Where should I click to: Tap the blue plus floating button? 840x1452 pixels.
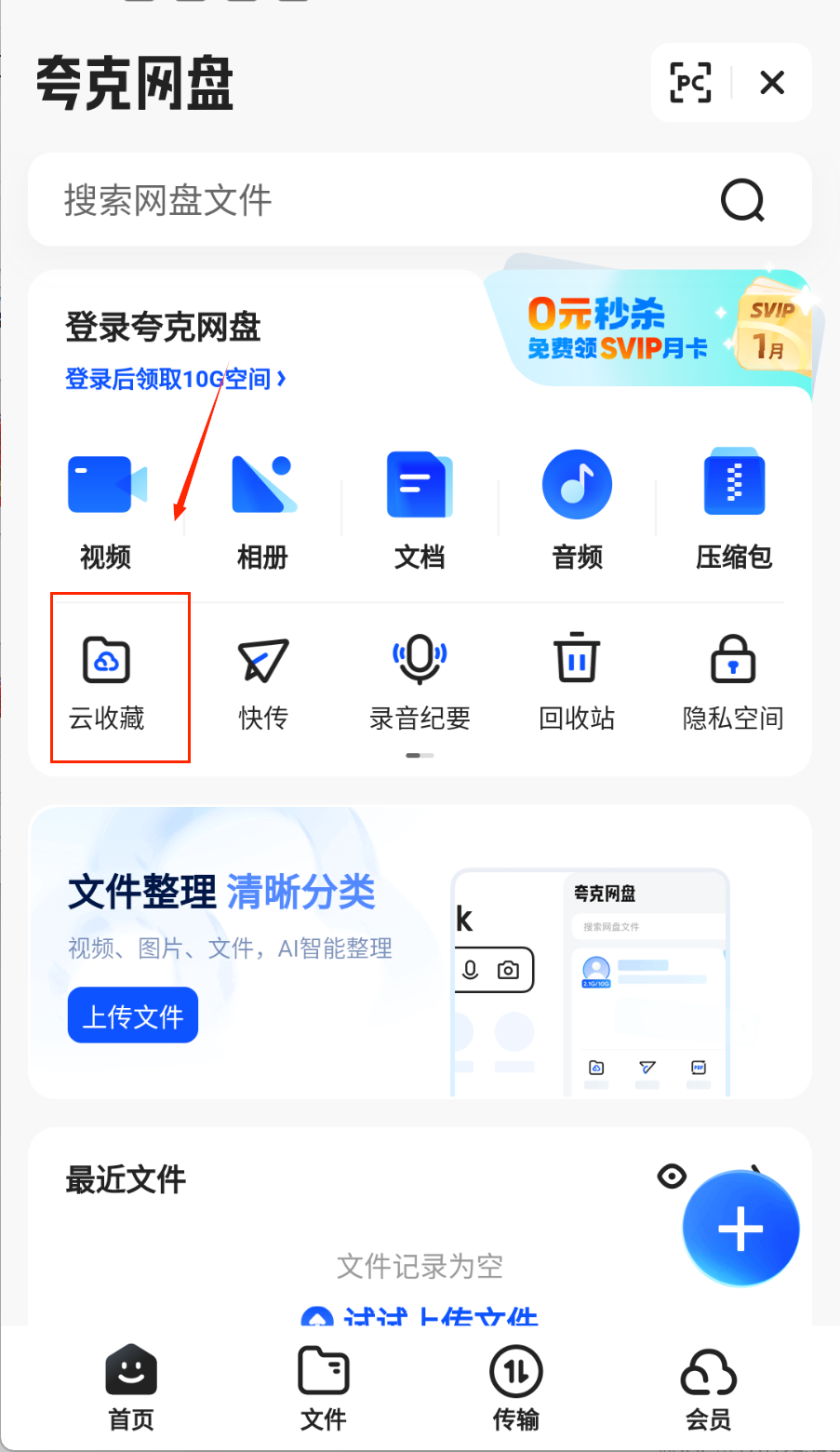(x=740, y=1229)
